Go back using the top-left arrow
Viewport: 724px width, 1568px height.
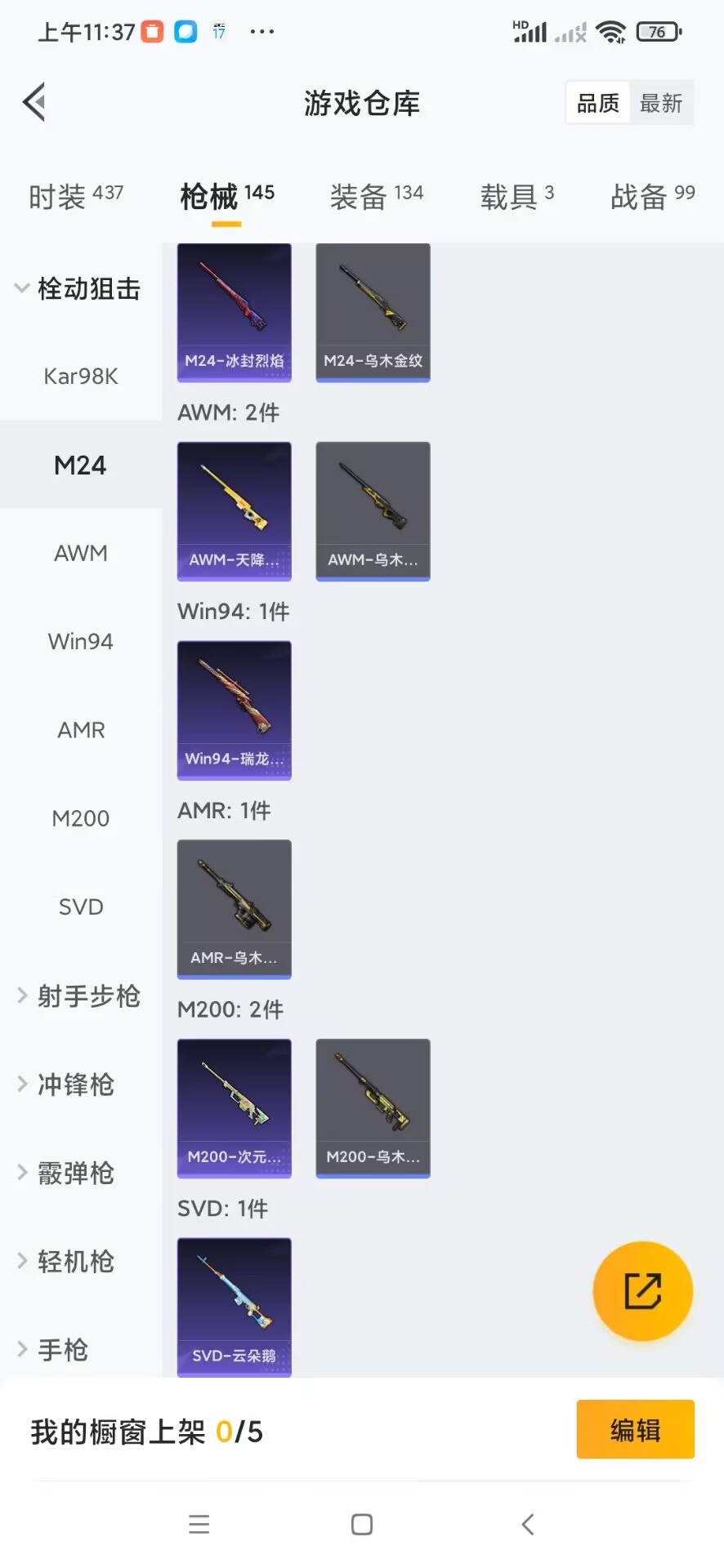pyautogui.click(x=34, y=103)
